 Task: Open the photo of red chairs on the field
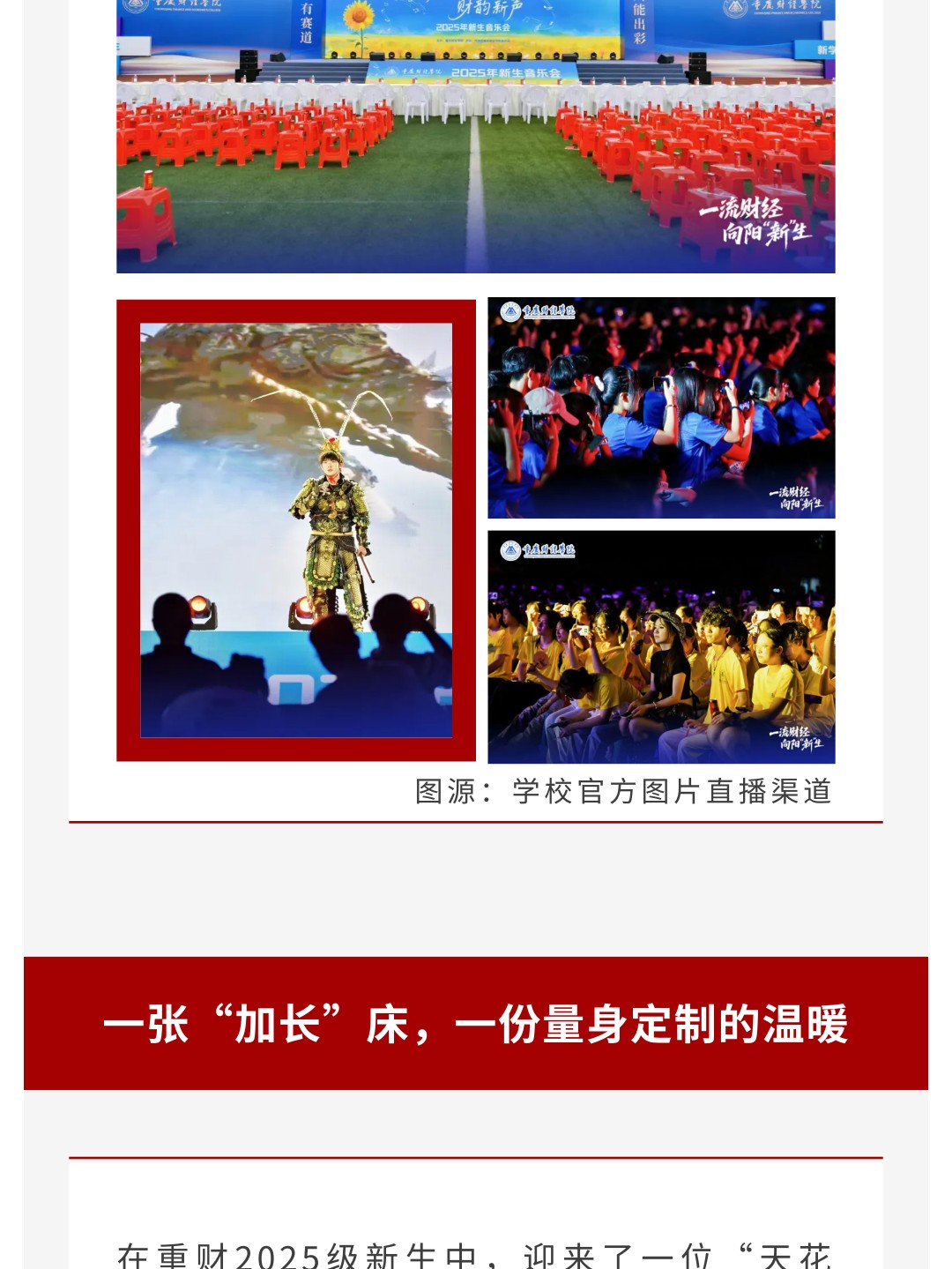point(475,141)
